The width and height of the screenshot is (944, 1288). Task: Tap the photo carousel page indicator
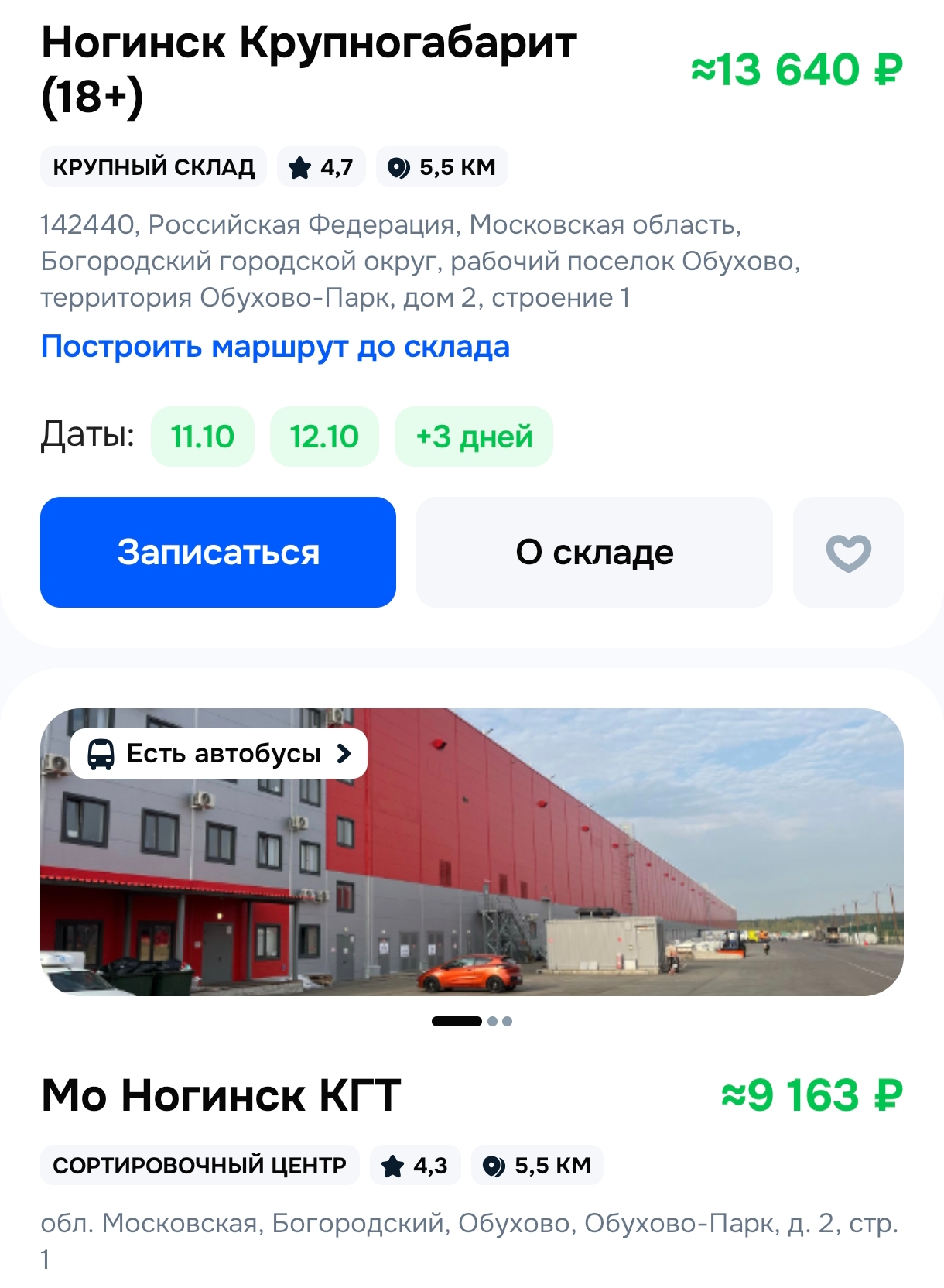(x=472, y=1021)
